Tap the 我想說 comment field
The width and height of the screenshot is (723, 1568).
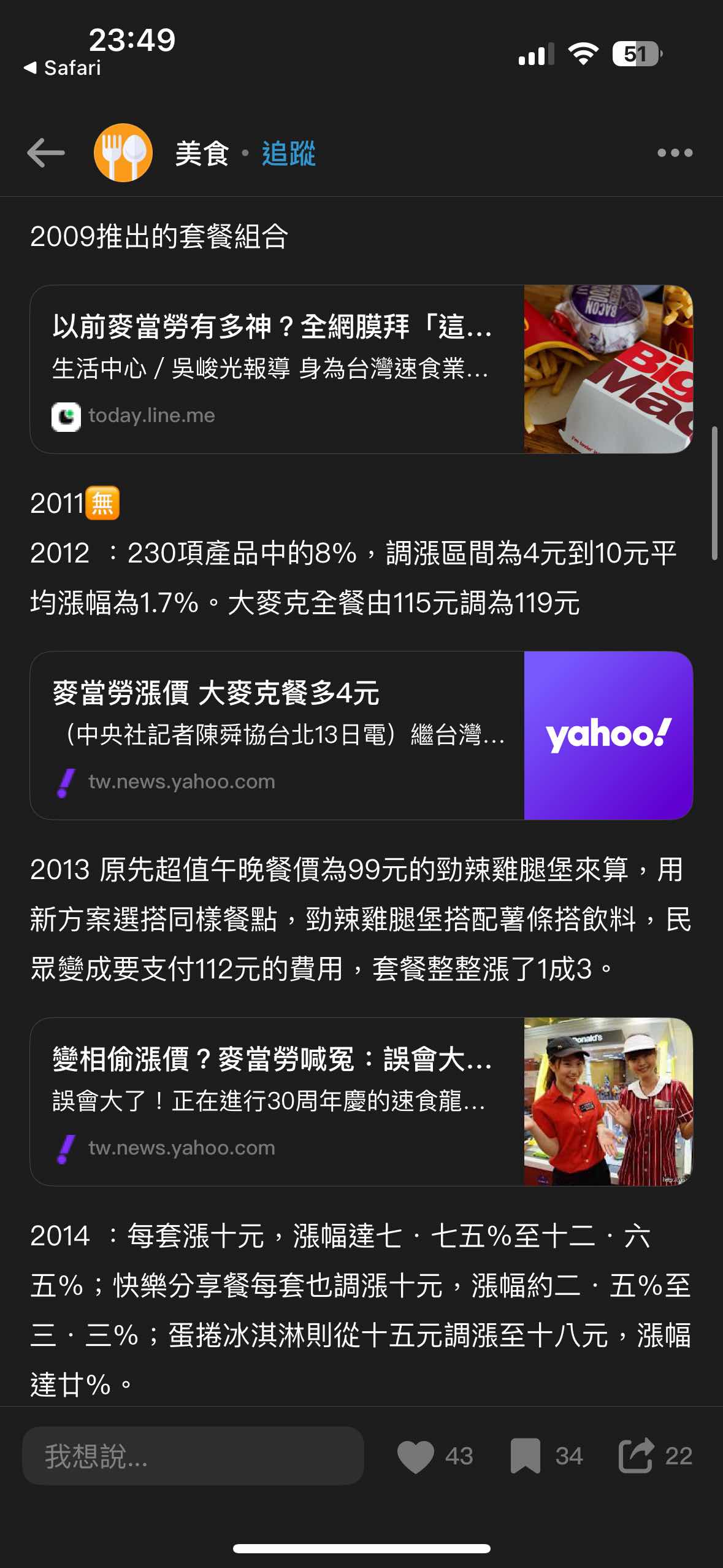coord(193,1456)
